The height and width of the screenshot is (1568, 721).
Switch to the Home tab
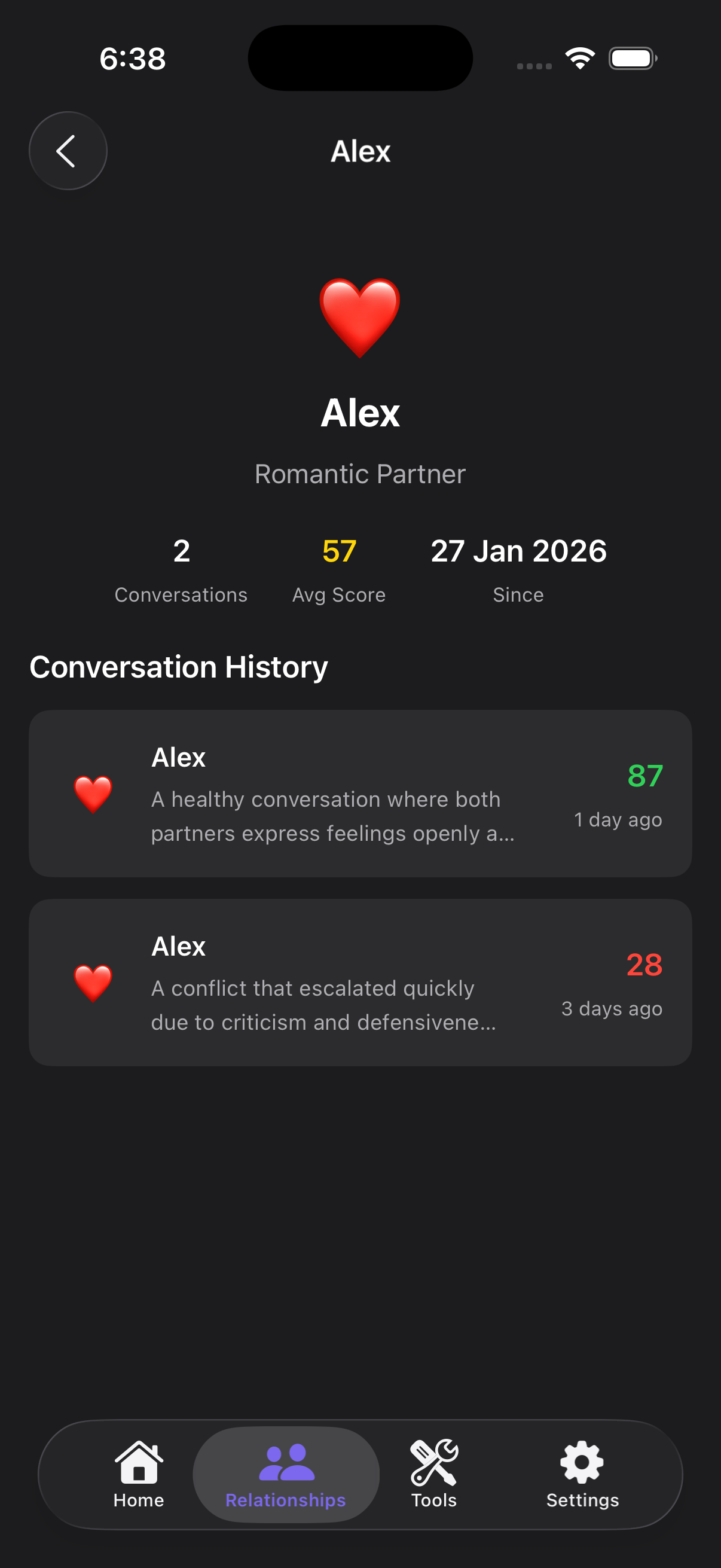point(138,1476)
